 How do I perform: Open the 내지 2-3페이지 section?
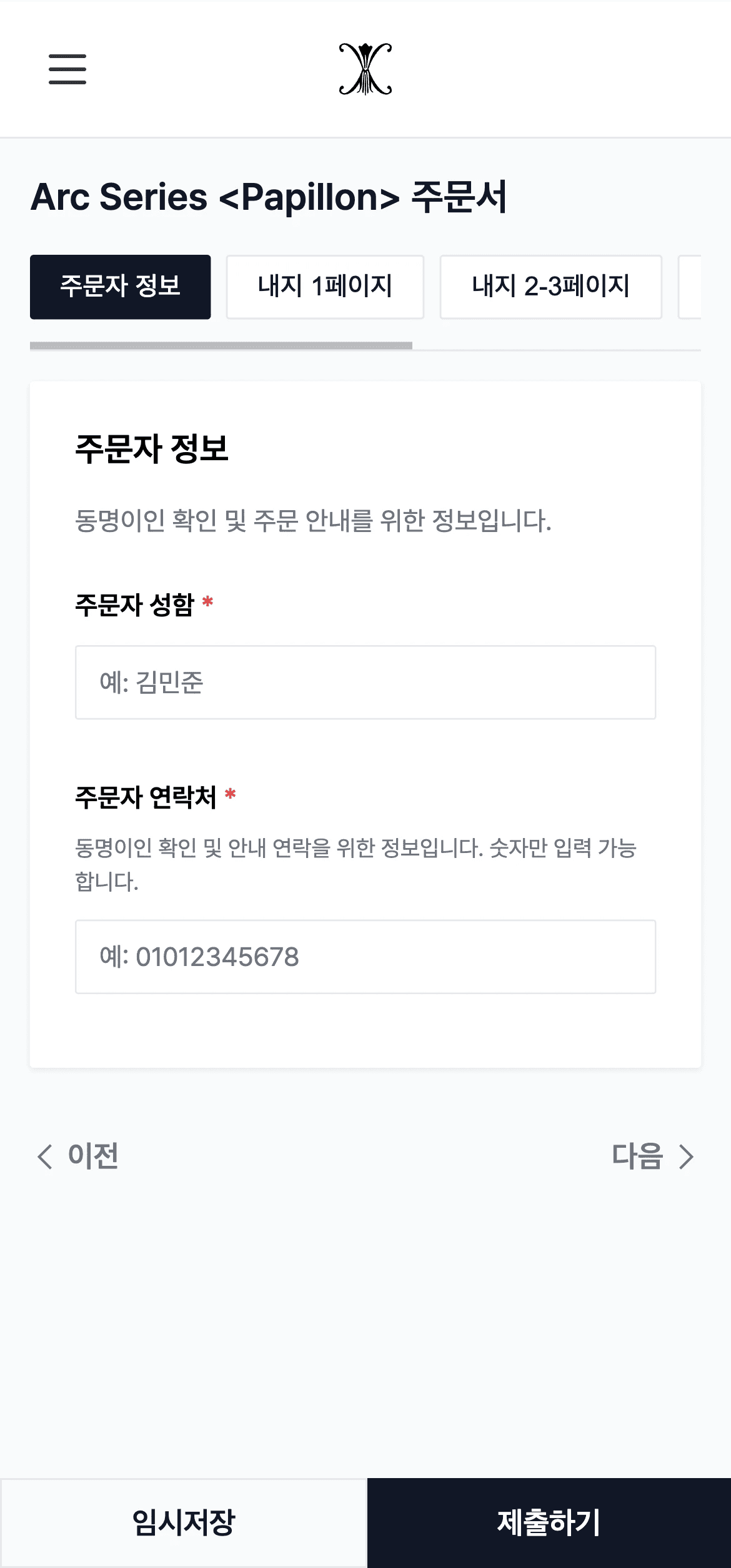551,286
